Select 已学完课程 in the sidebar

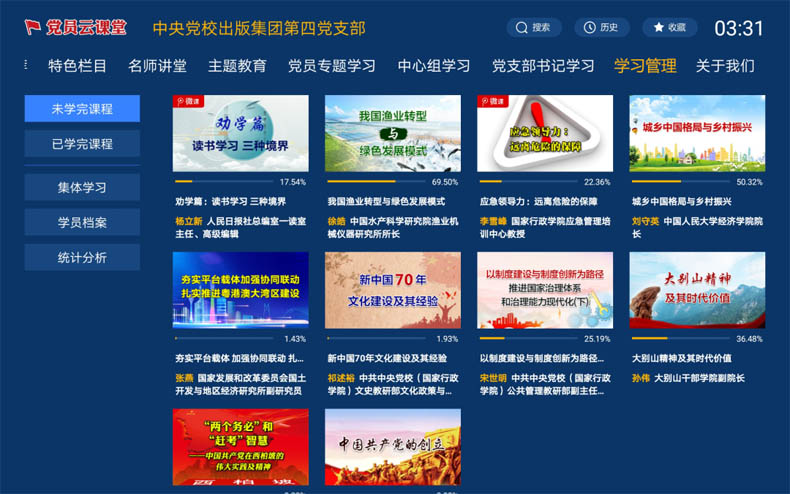(82, 143)
